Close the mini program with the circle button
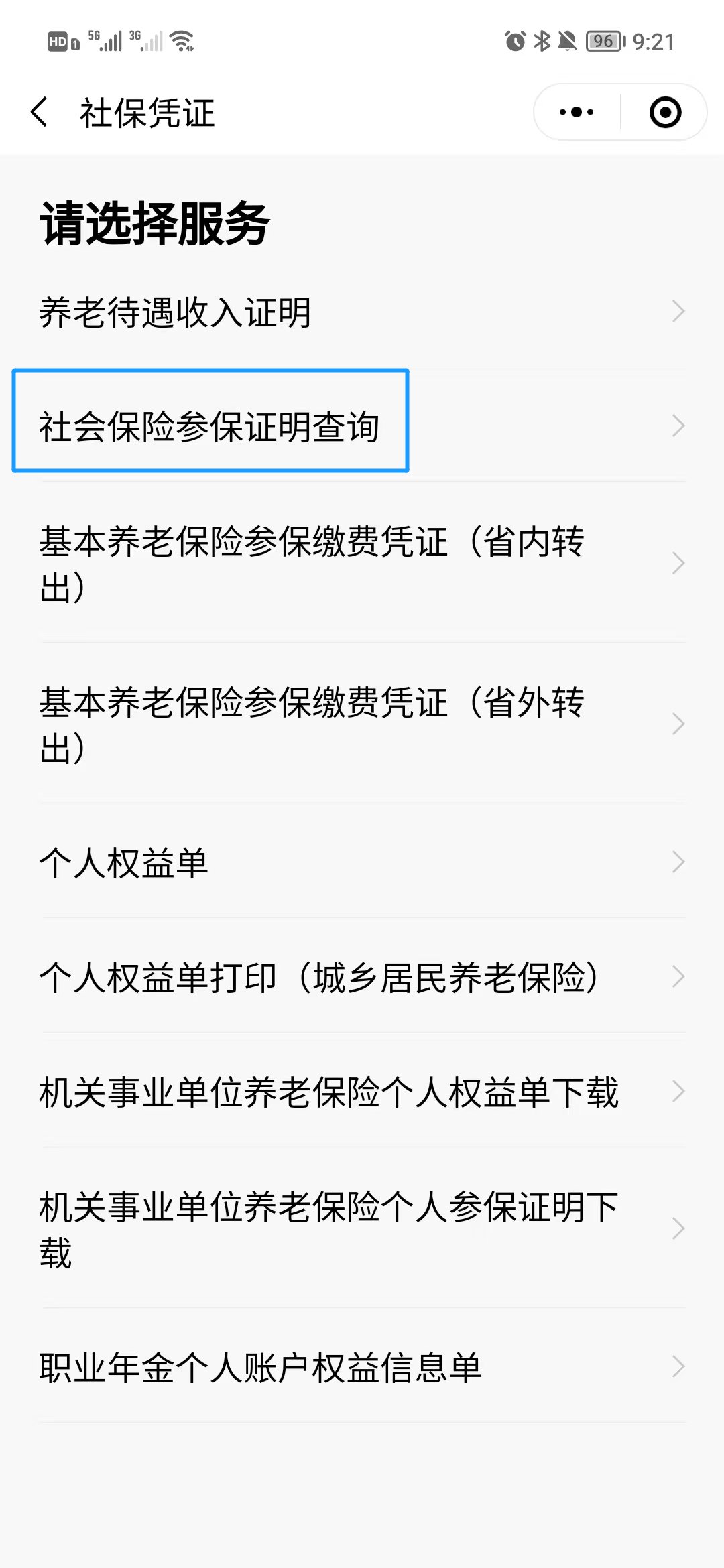 (665, 112)
